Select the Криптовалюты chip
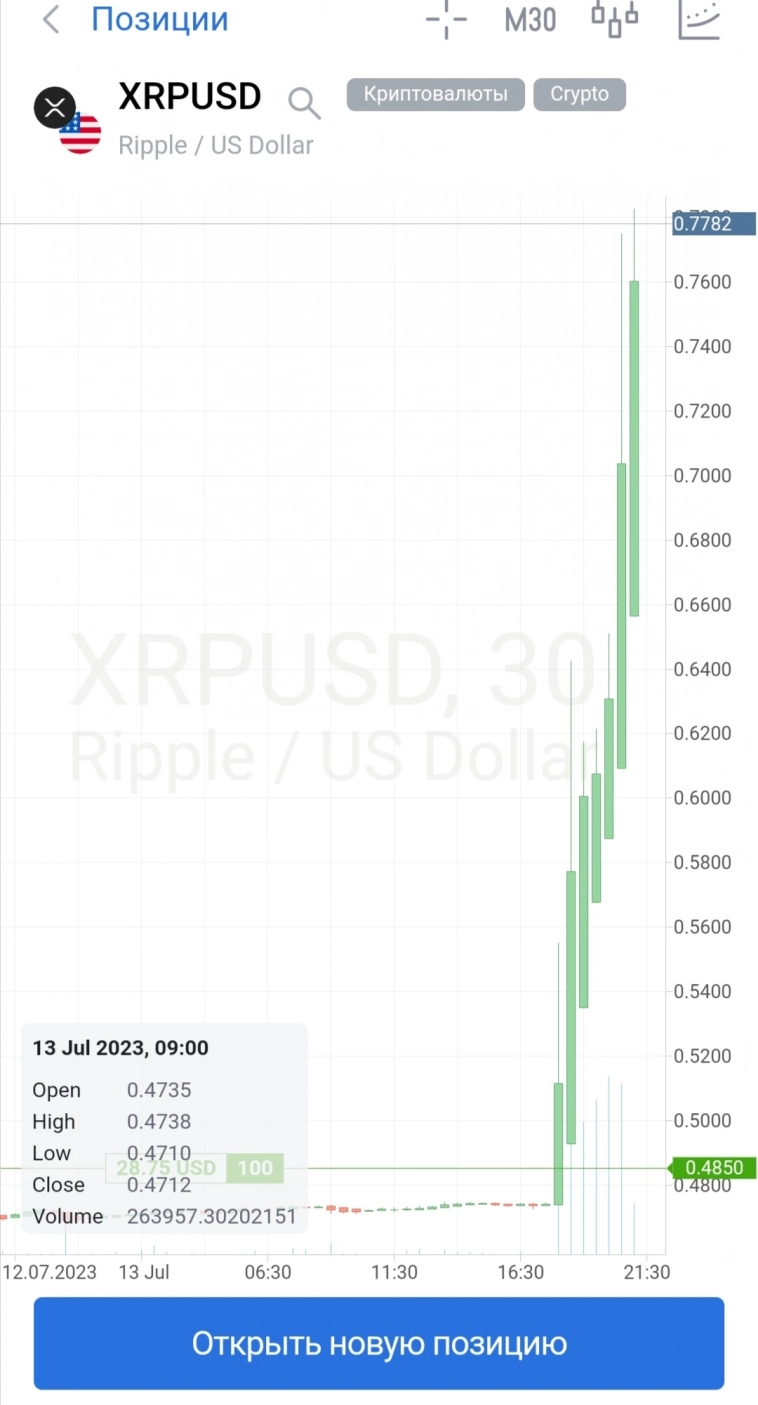Screen dimensions: 758x1405 436,94
